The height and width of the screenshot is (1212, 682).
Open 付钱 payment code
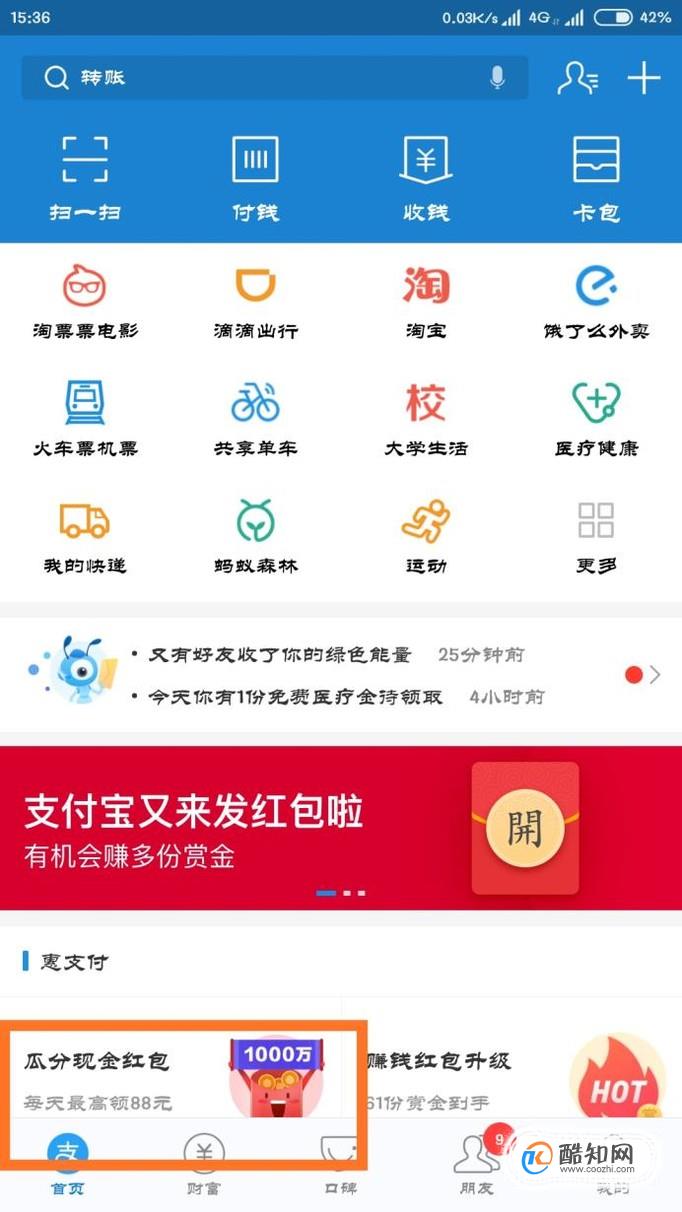[256, 179]
